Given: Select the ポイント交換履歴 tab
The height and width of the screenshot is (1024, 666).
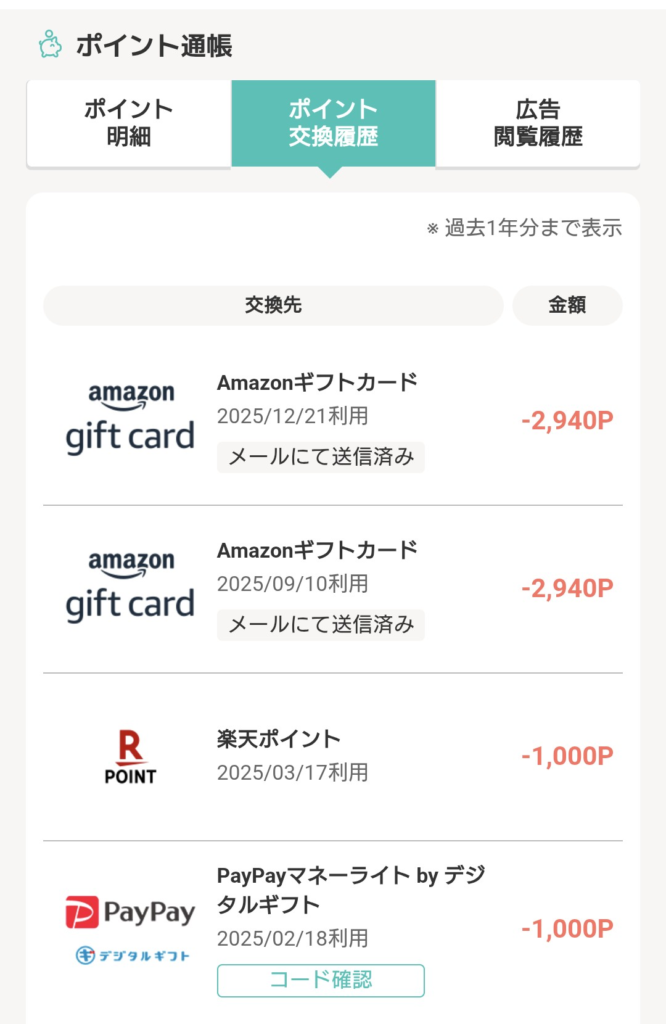Looking at the screenshot, I should click(x=333, y=123).
